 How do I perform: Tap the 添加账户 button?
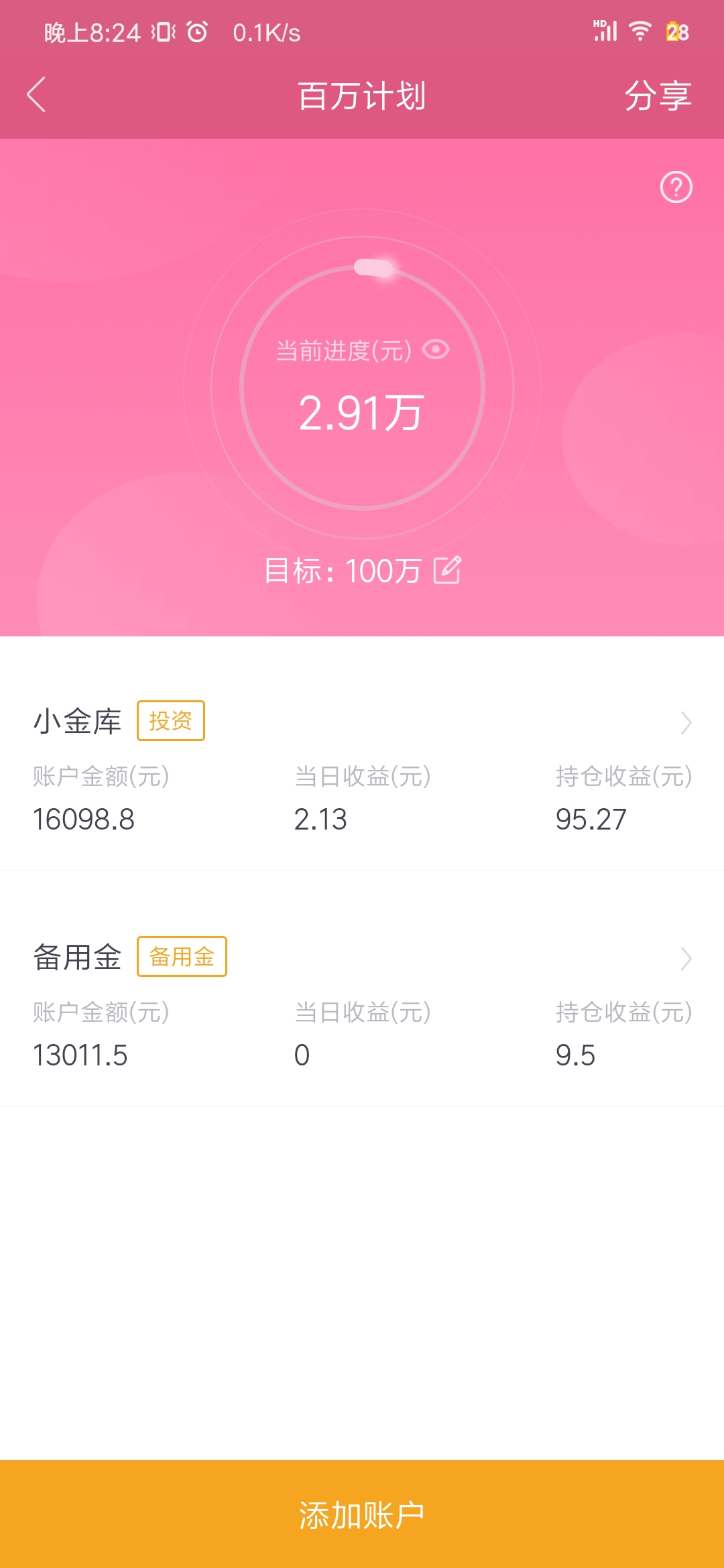point(362,1514)
